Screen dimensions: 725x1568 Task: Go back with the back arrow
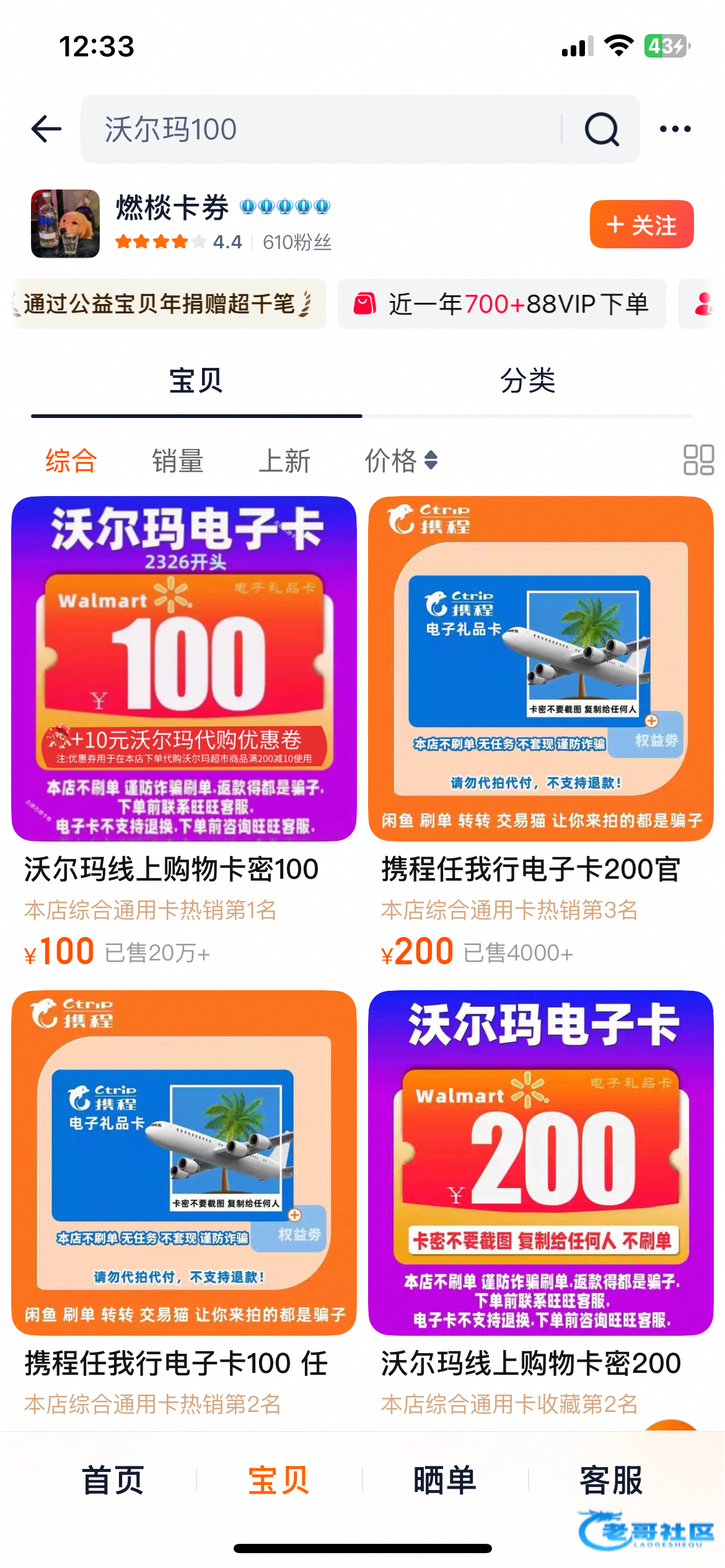(46, 129)
